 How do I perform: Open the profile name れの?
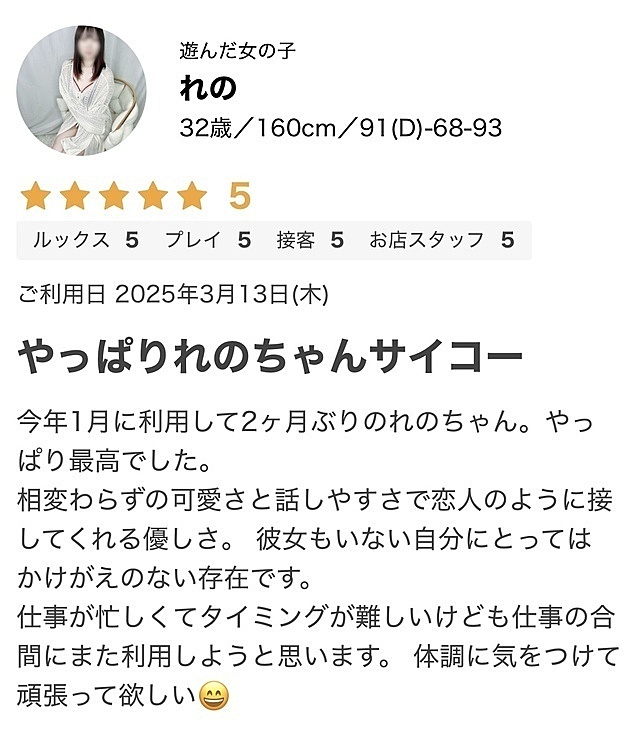[207, 89]
